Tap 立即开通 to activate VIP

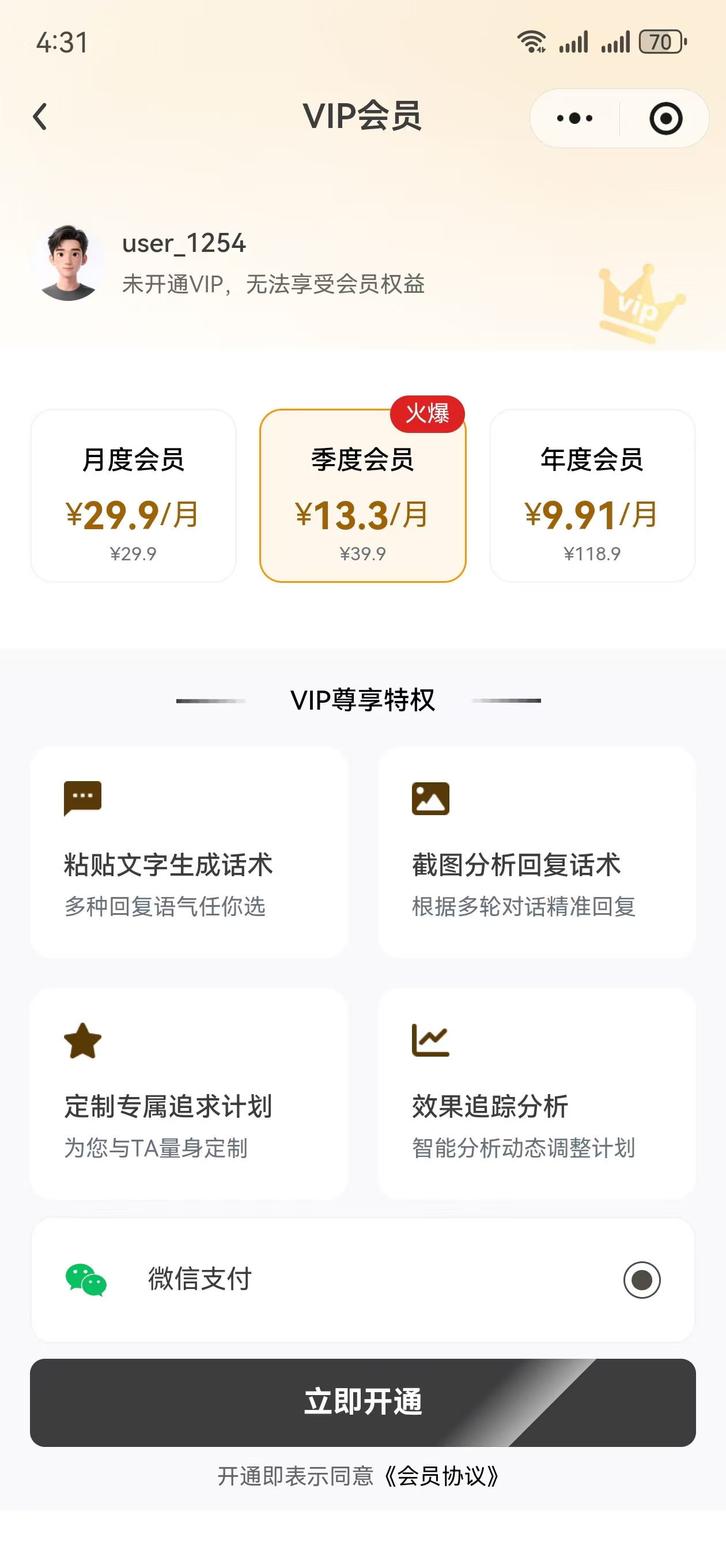click(x=362, y=1403)
